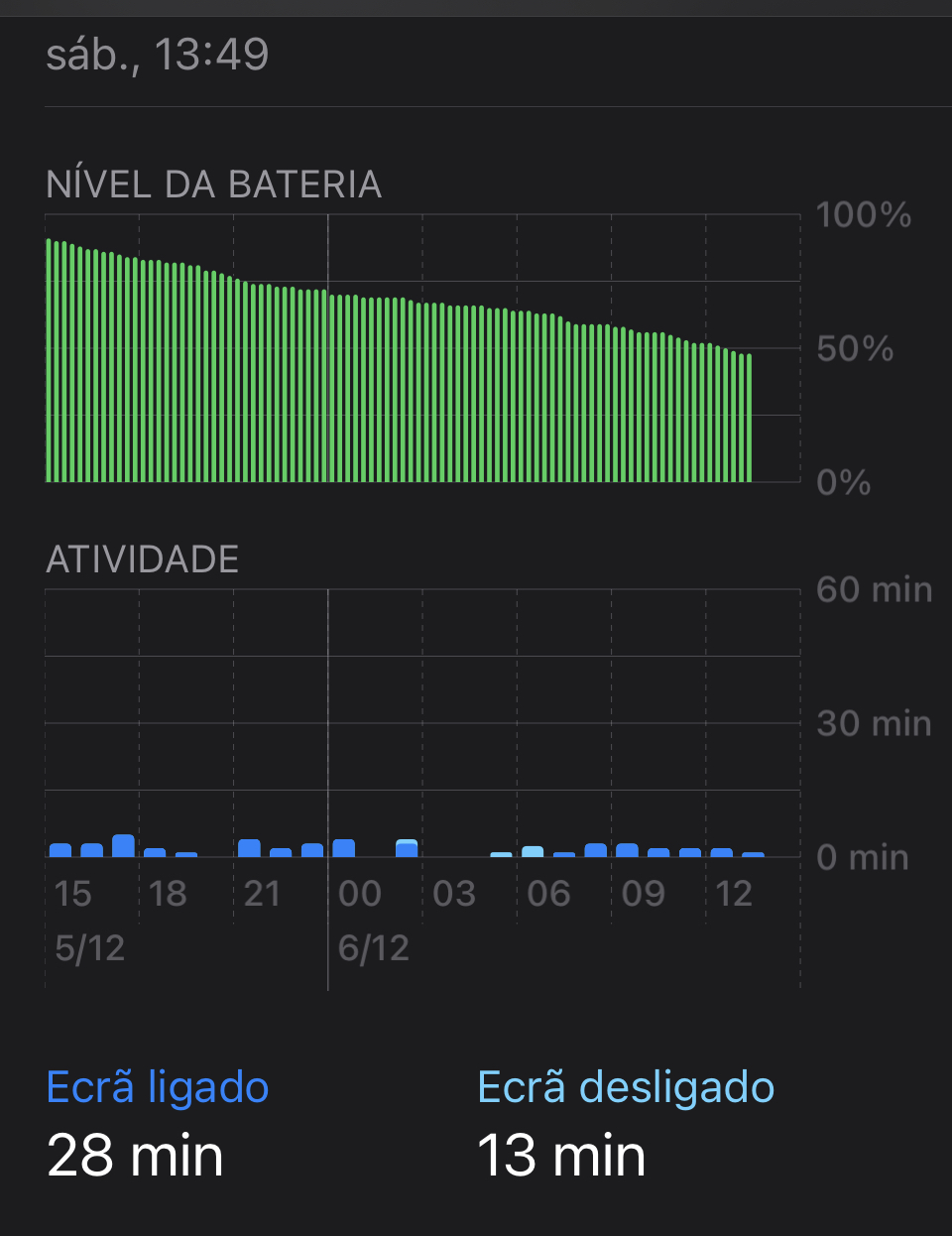Select the 21 hour activity bar

pyautogui.click(x=249, y=848)
